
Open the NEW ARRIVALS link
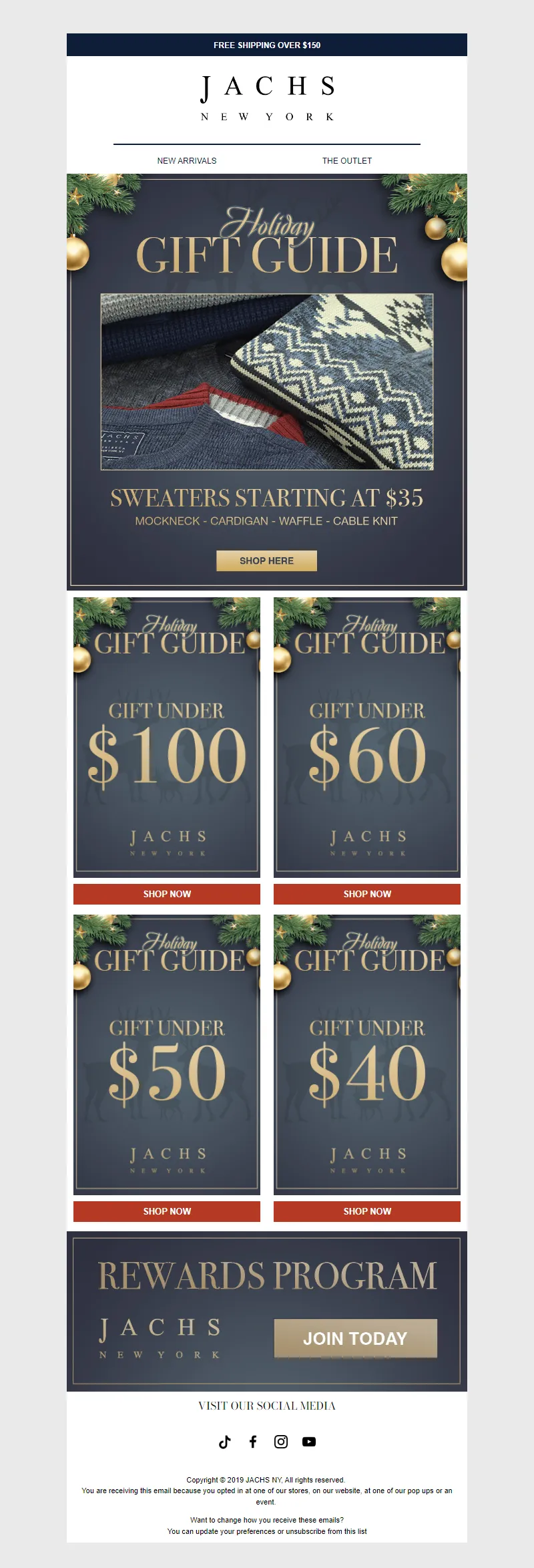coord(187,161)
